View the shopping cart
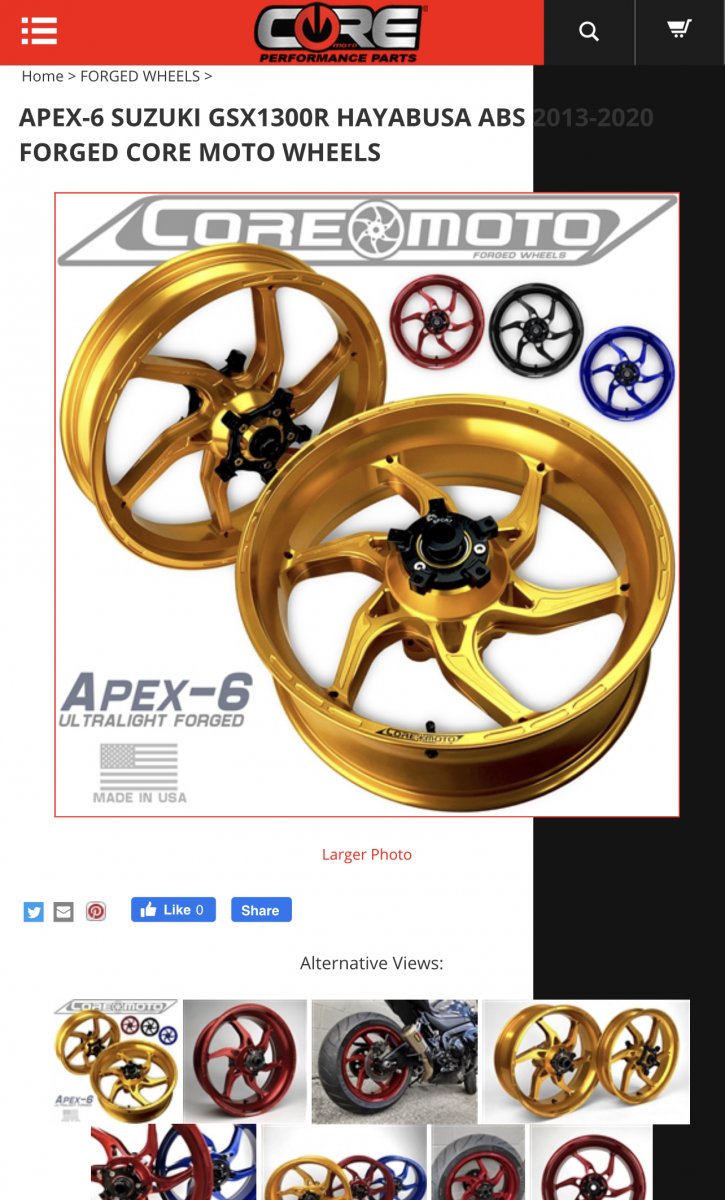The height and width of the screenshot is (1200, 725). (680, 30)
